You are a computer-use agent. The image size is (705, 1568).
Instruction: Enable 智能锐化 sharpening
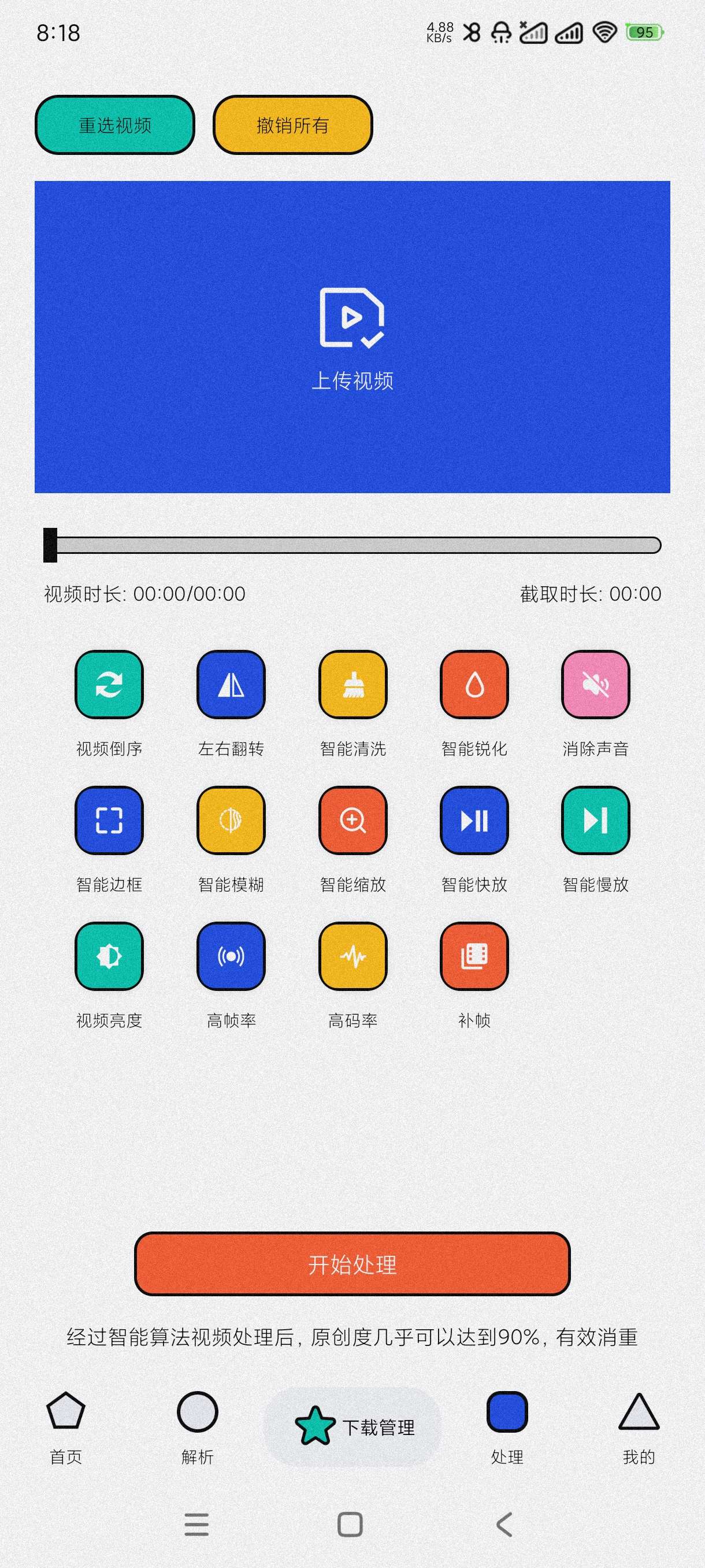point(474,685)
